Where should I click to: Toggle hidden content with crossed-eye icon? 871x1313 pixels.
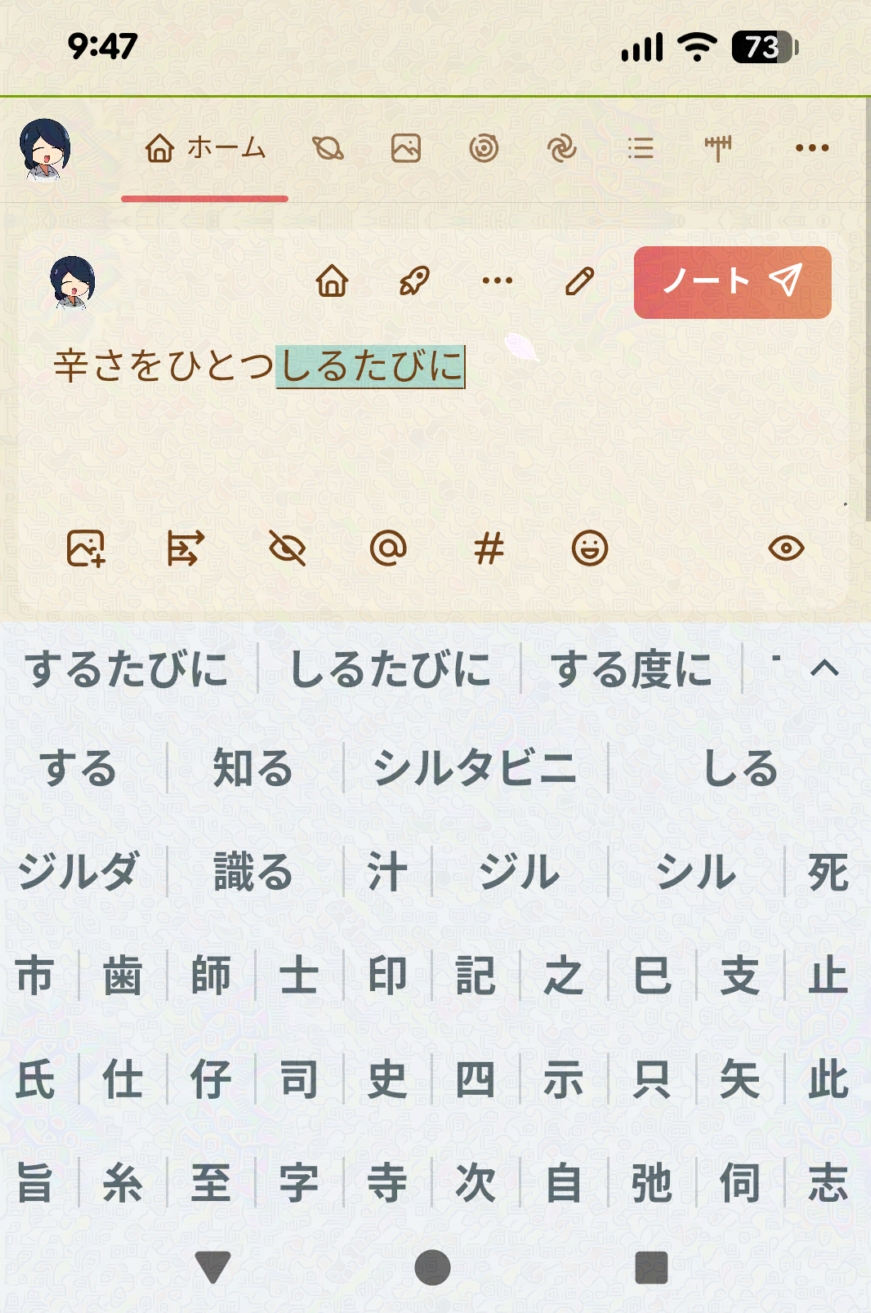coord(287,548)
